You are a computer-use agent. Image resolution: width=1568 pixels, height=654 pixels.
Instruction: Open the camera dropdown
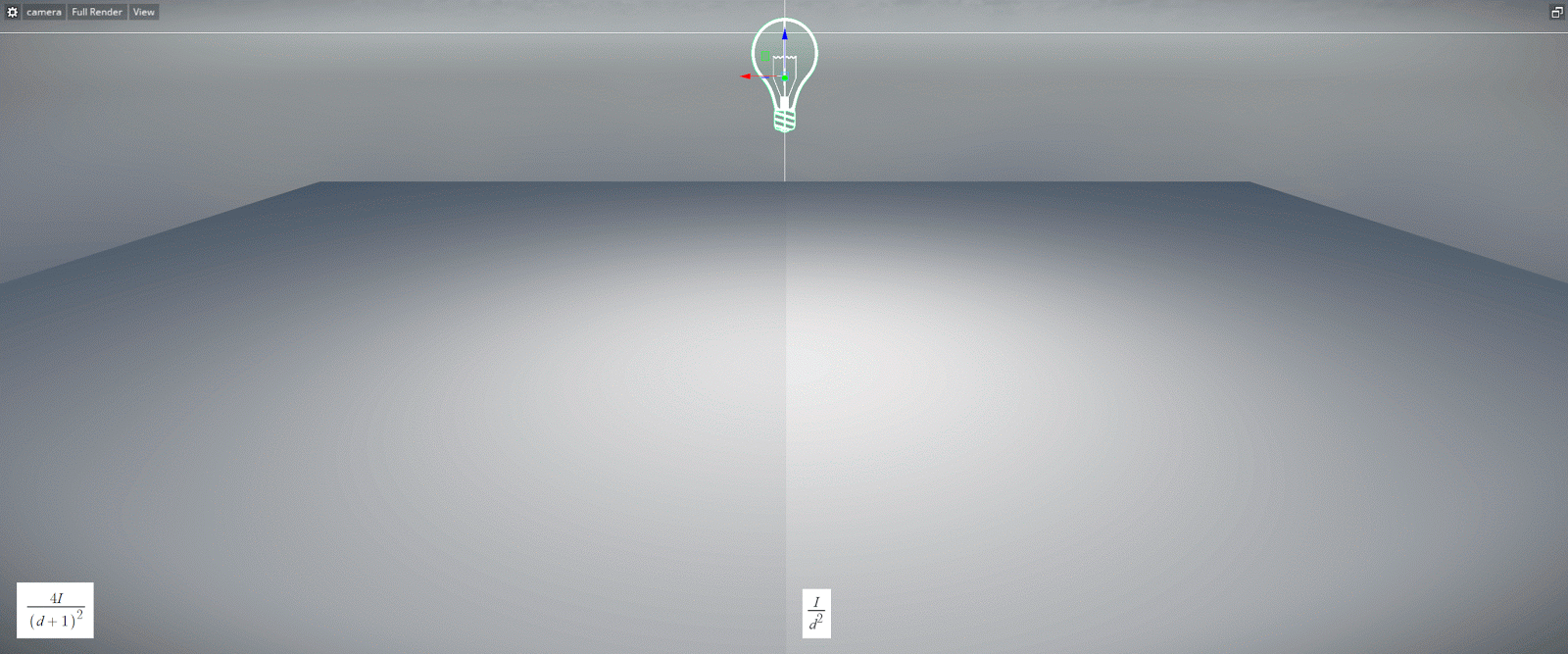43,12
